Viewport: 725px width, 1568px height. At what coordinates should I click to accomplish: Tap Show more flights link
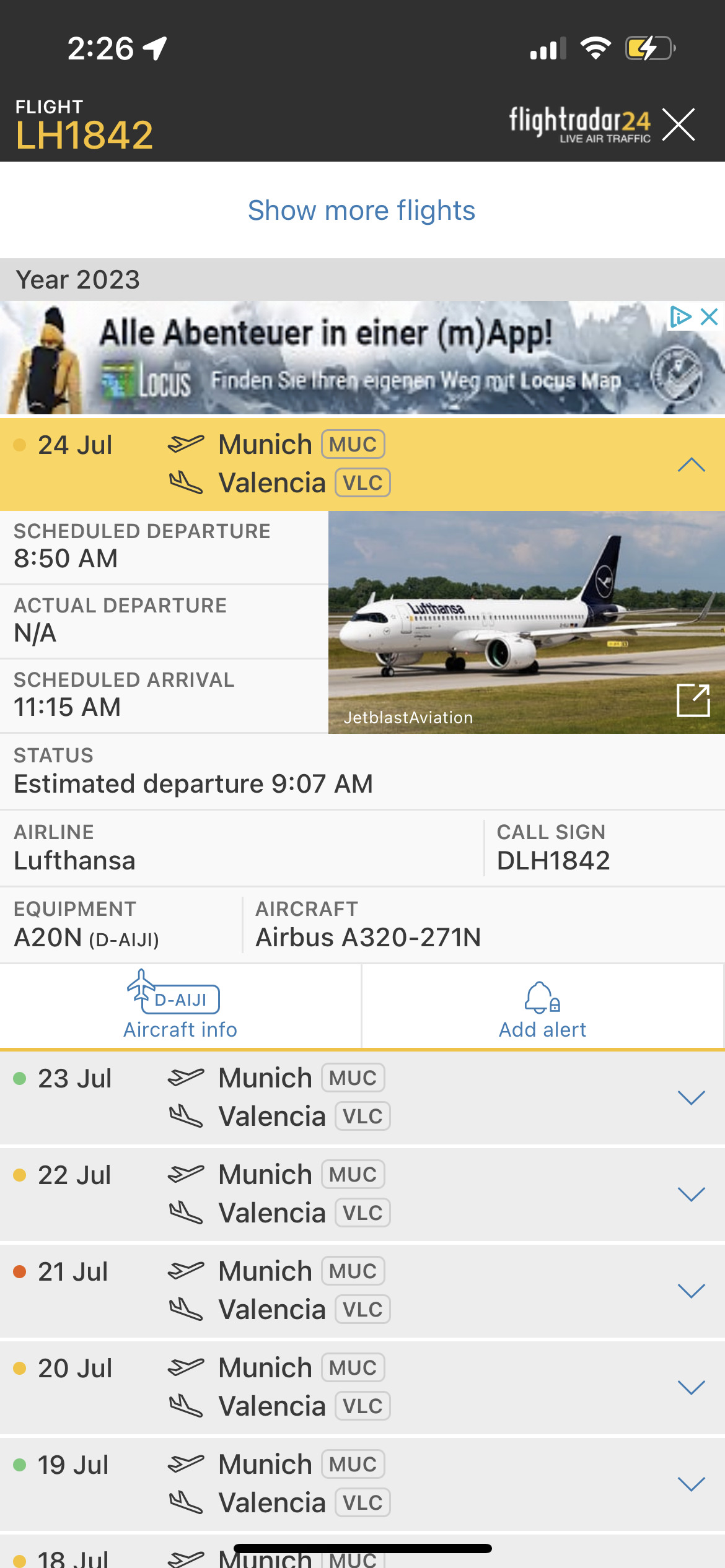[361, 211]
